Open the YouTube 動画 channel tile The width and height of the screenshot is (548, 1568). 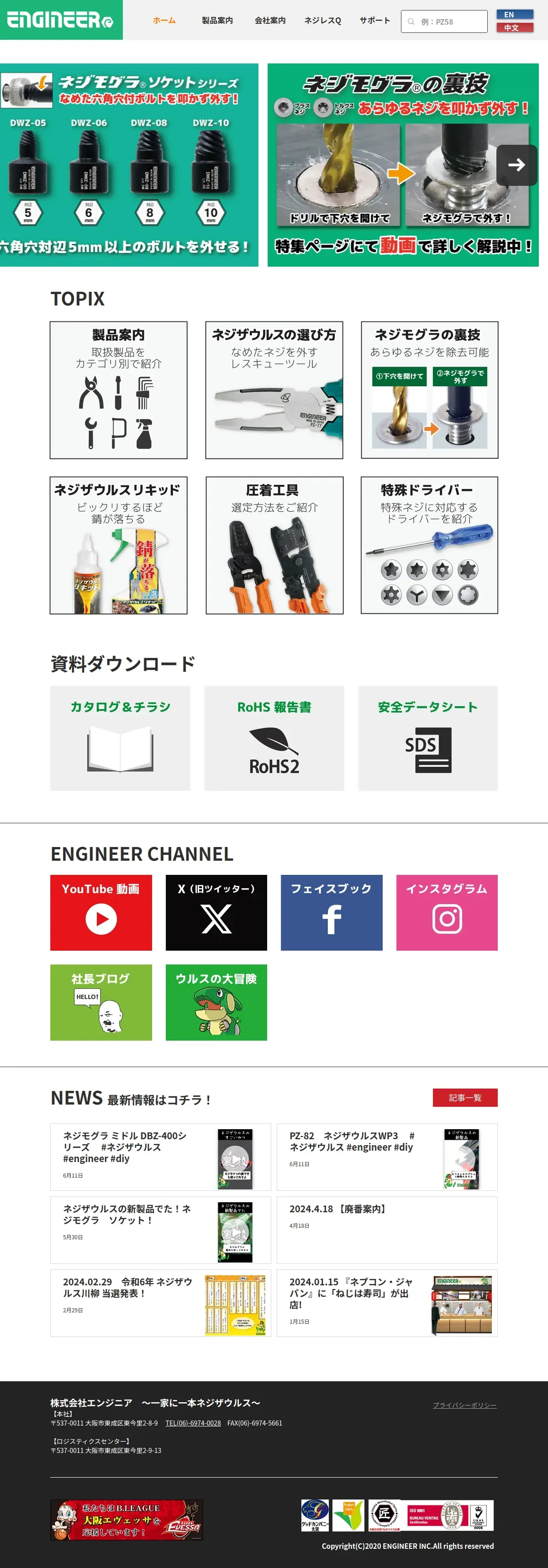pos(101,912)
